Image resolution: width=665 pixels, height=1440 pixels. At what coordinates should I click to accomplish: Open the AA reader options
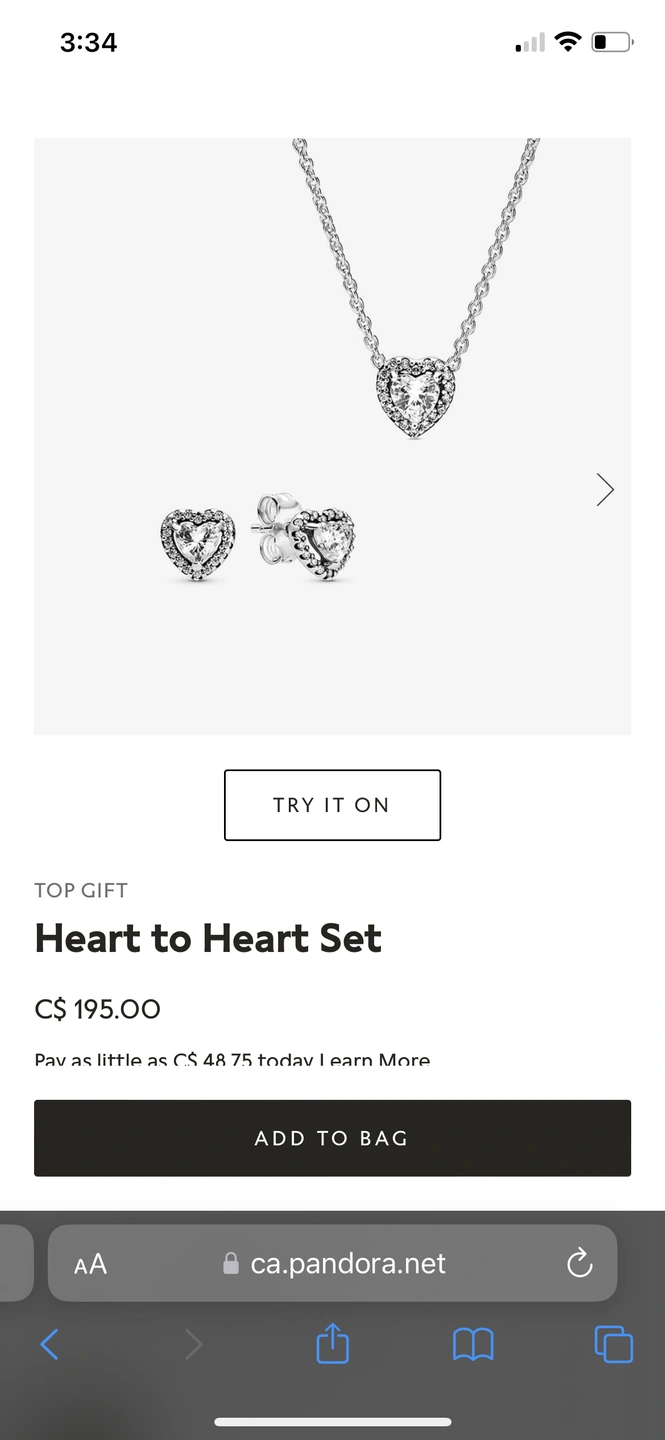pyautogui.click(x=91, y=1264)
